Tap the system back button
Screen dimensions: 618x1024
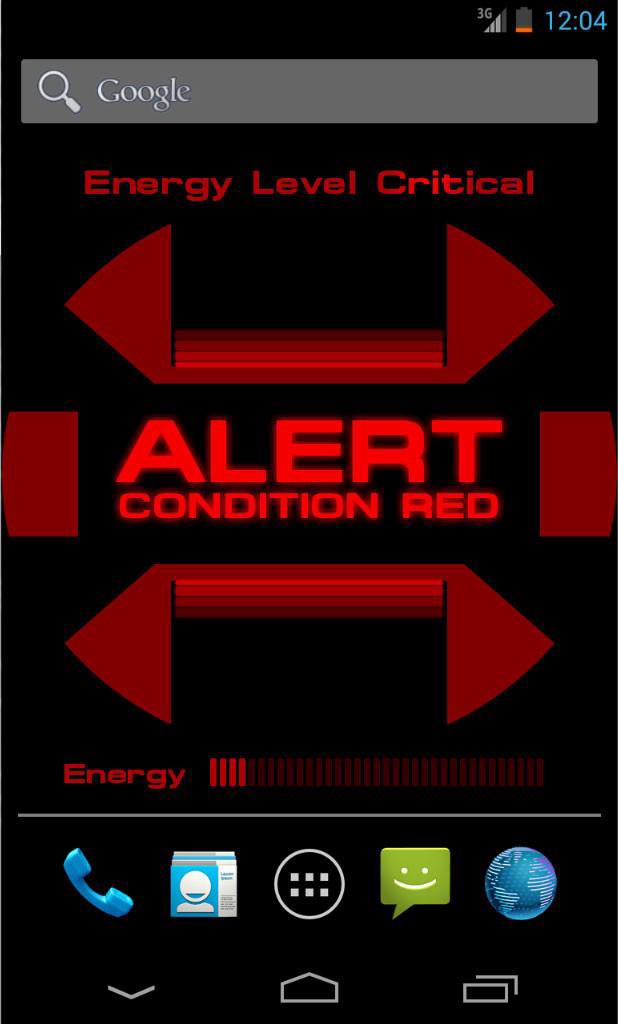131,990
